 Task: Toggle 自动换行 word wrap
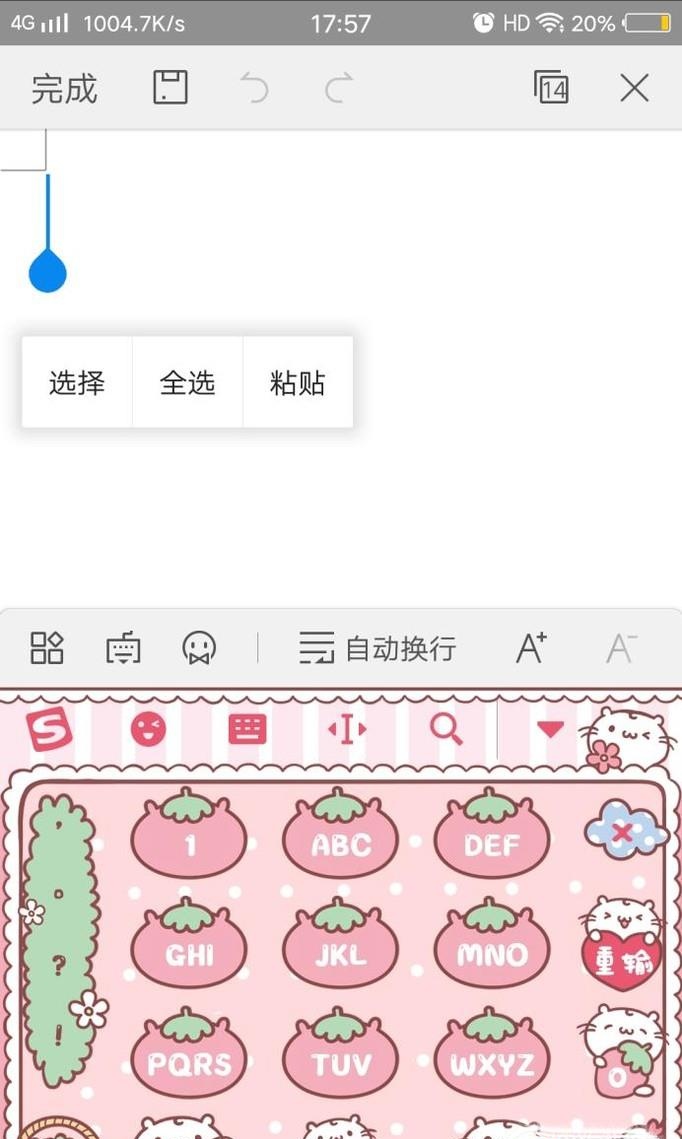(378, 649)
